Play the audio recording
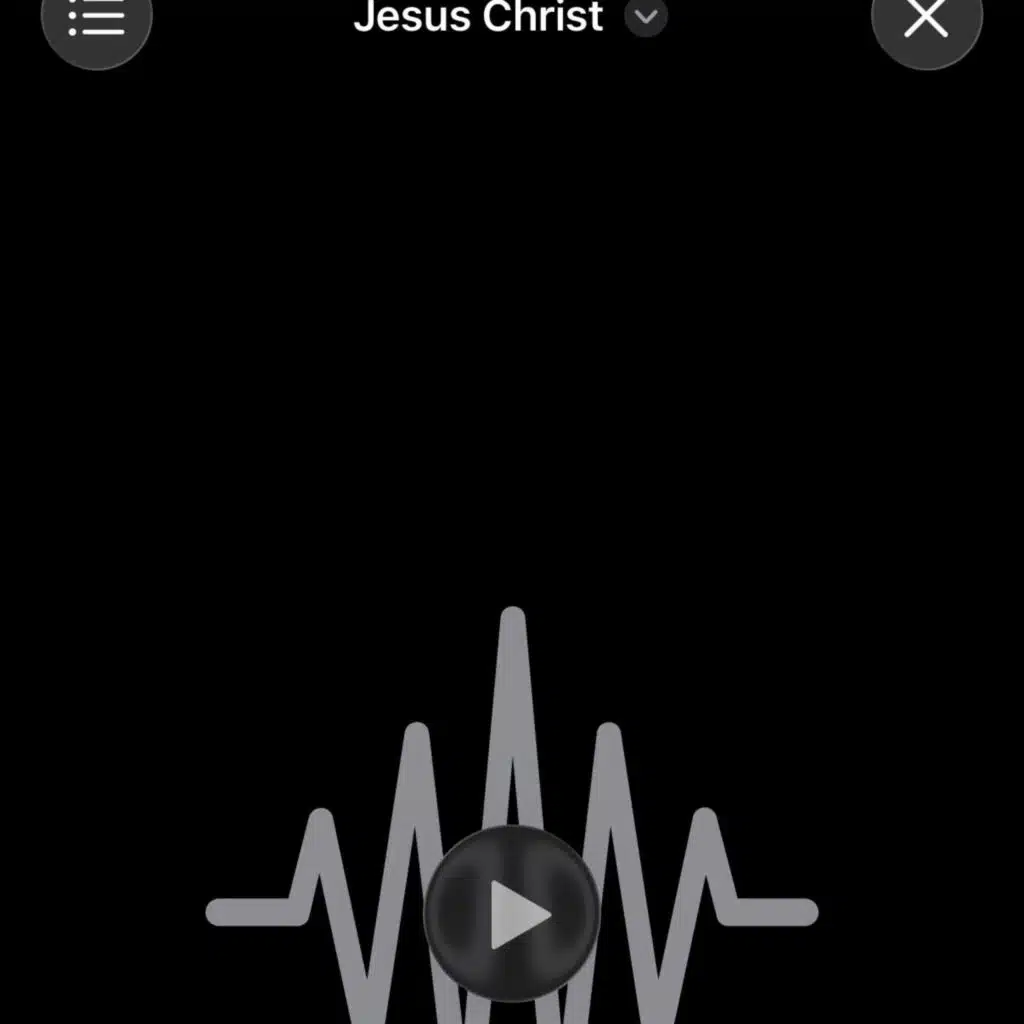The image size is (1024, 1024). (x=513, y=912)
